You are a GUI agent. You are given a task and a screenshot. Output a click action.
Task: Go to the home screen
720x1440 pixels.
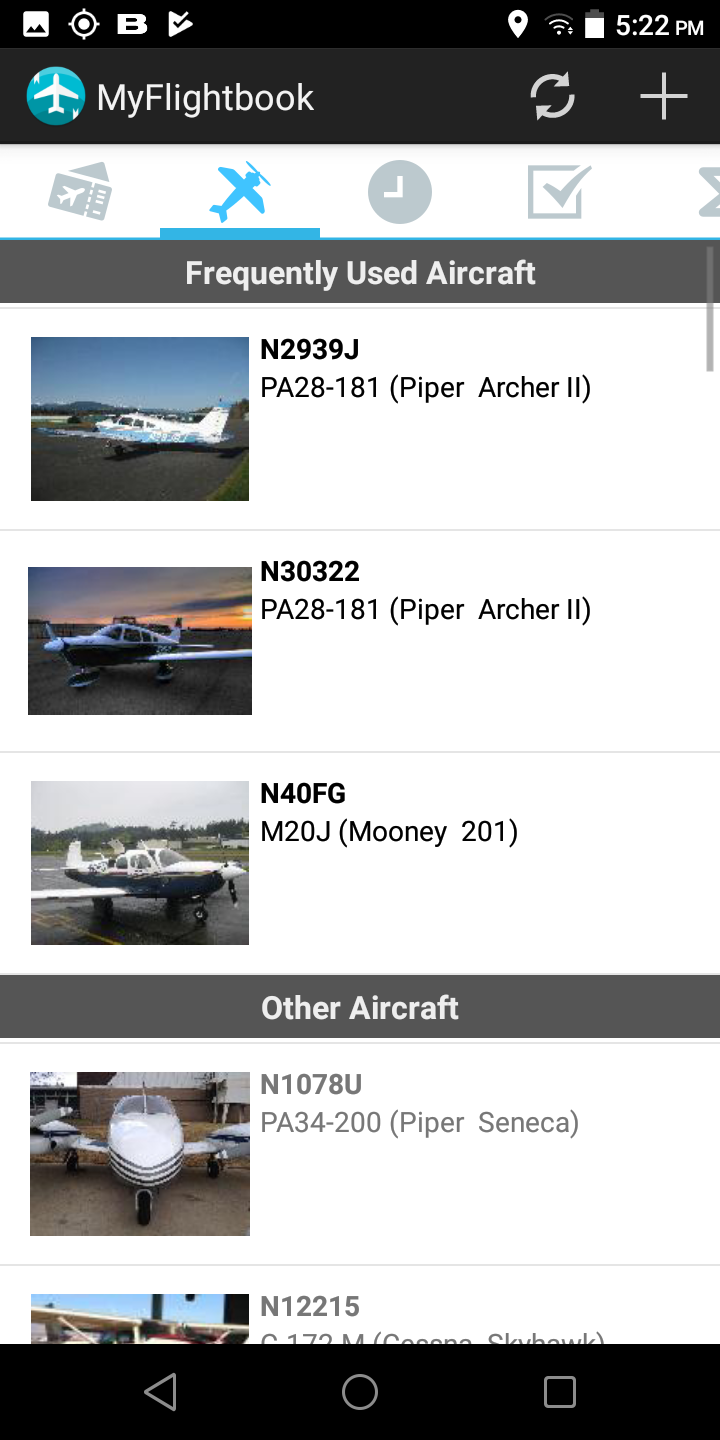360,1392
